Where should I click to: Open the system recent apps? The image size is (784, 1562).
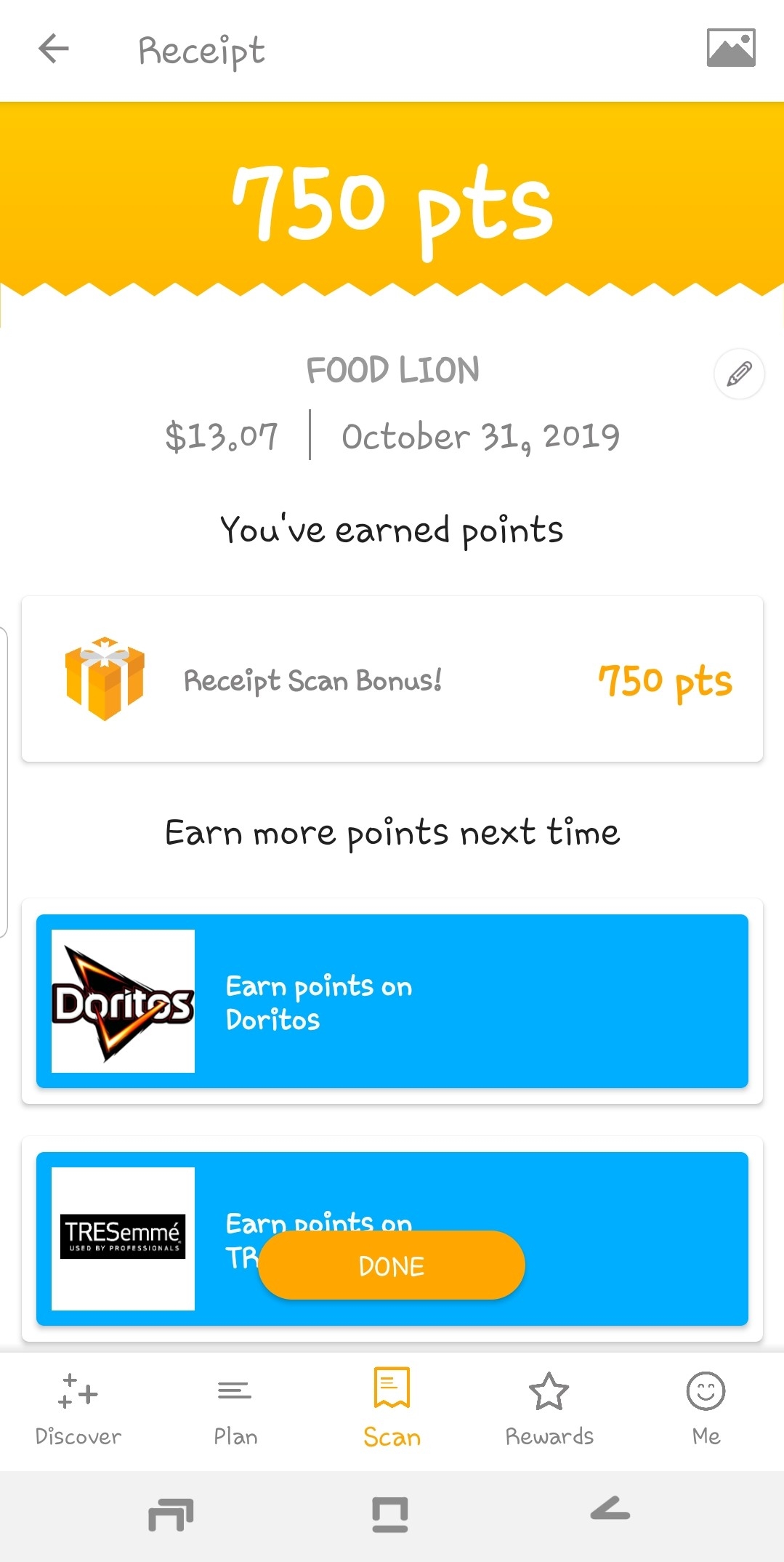coord(171,1515)
